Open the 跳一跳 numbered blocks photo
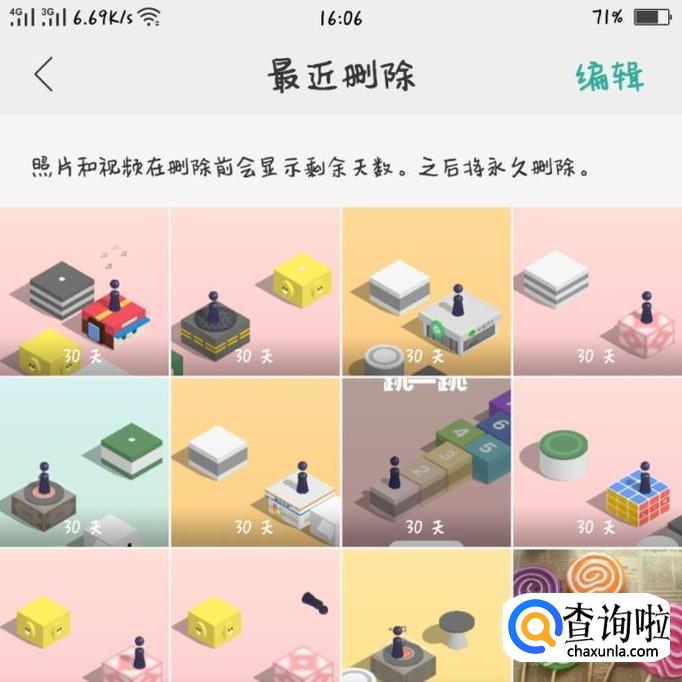The width and height of the screenshot is (682, 682). click(426, 462)
